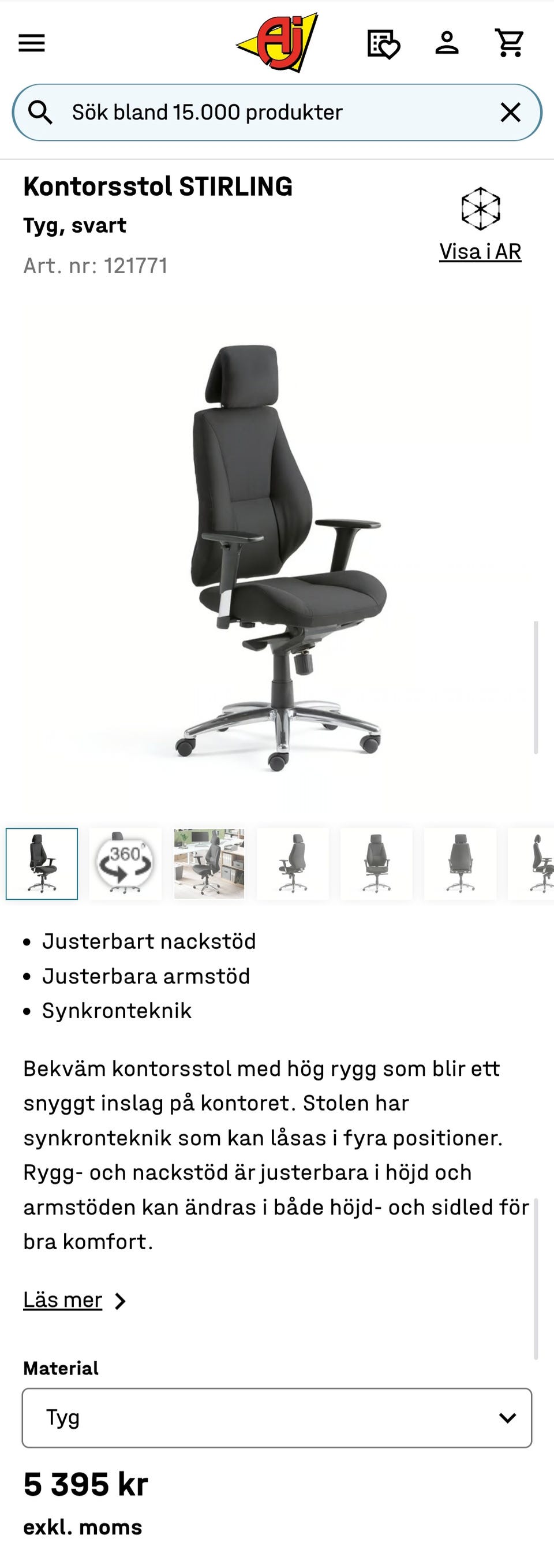This screenshot has width=554, height=1568.
Task: Open the hamburger navigation menu
Action: click(32, 42)
